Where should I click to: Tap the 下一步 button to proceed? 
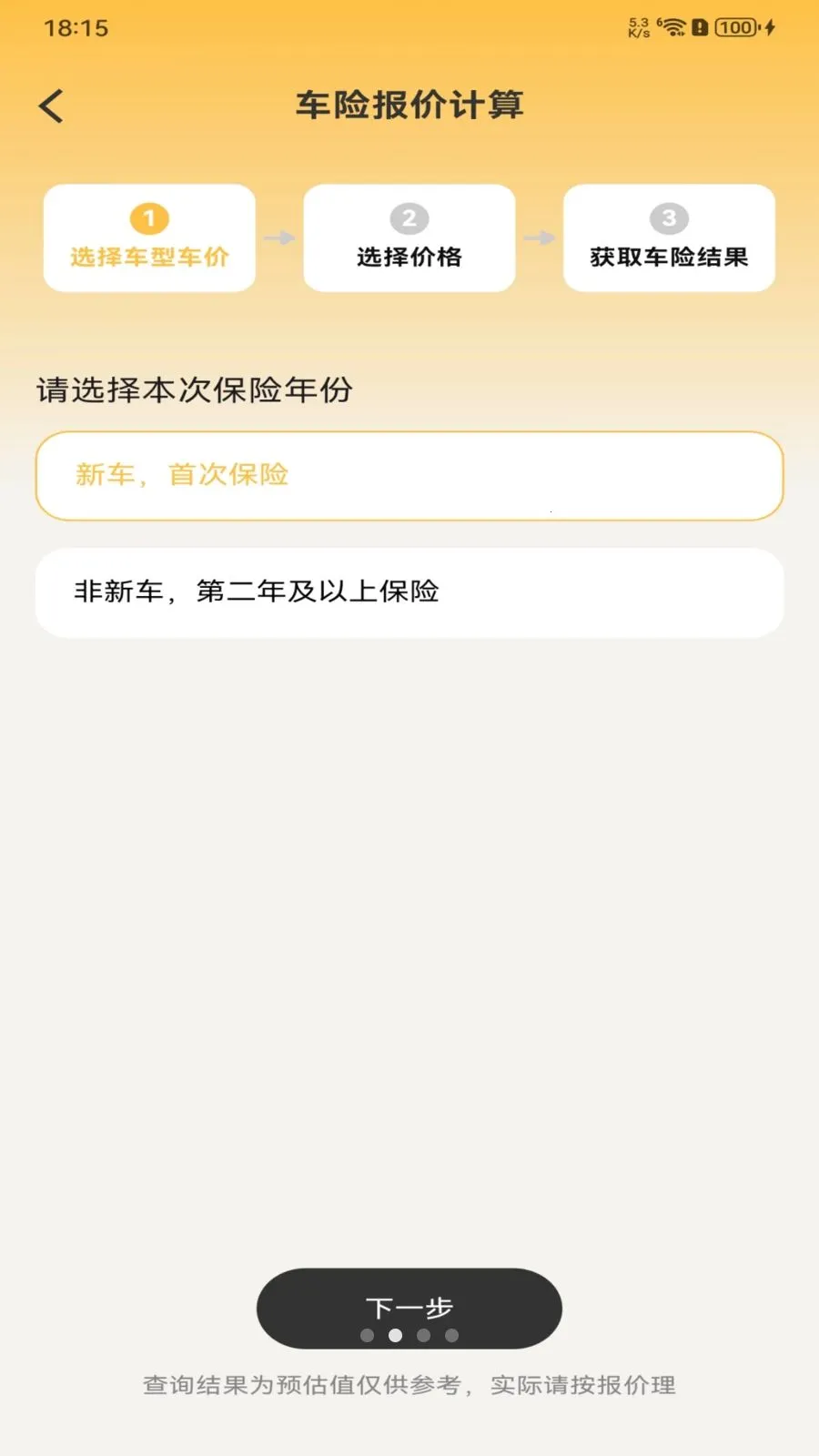click(409, 1305)
